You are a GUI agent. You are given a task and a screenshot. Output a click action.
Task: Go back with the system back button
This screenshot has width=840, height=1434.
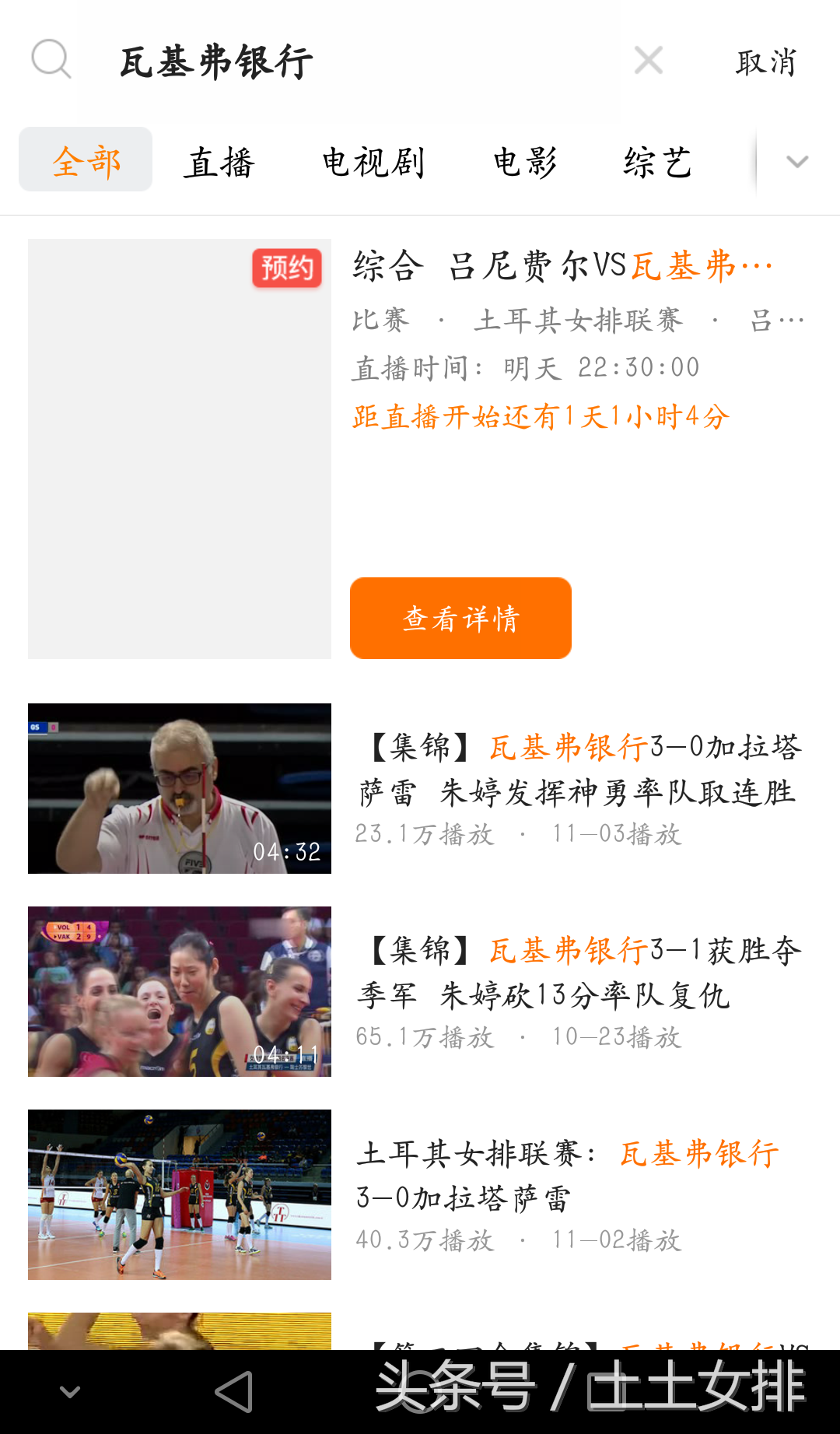coord(234,1392)
